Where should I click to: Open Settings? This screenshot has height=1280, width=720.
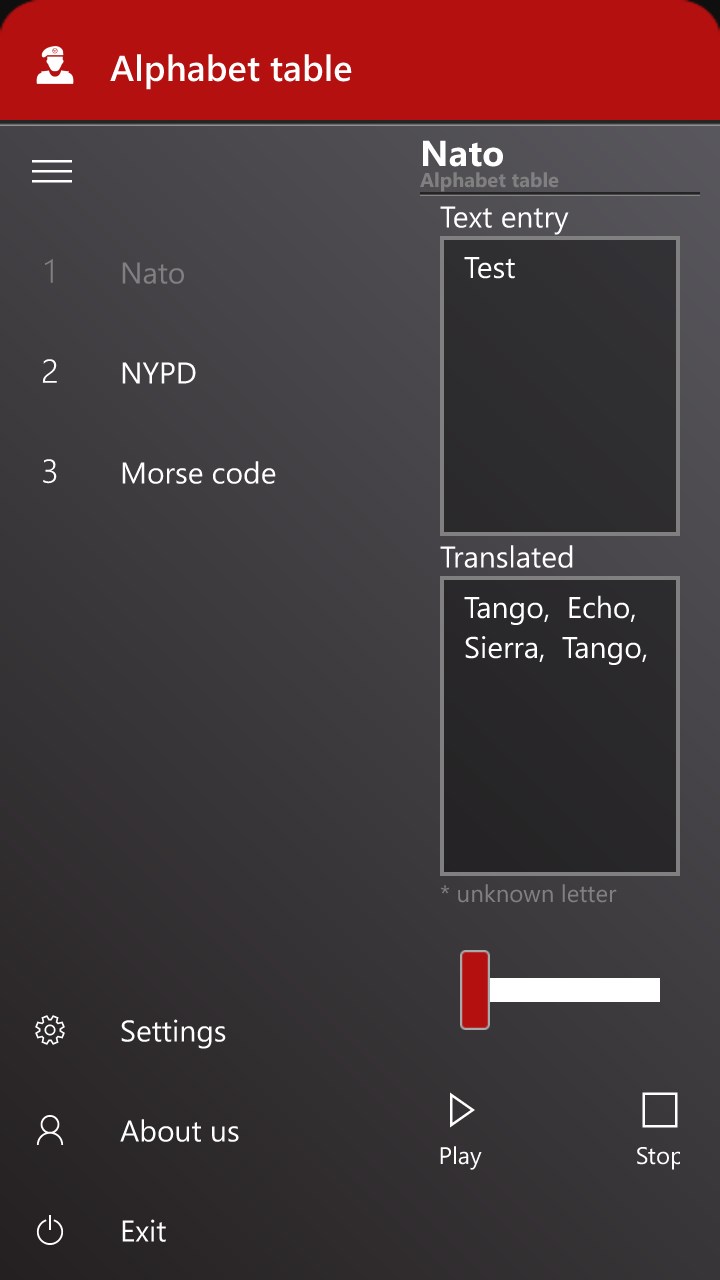point(172,1031)
